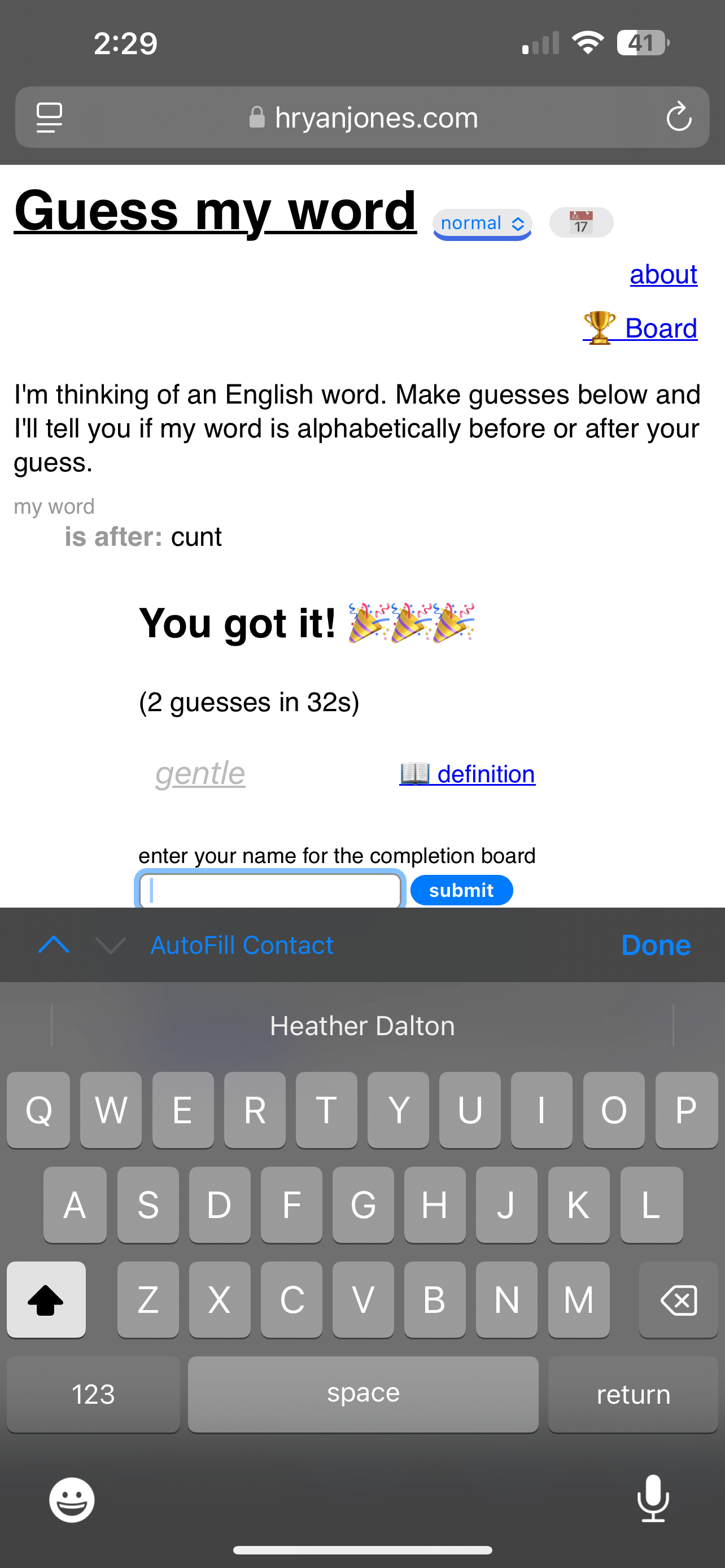Focus the name field for completion board

pos(269,891)
